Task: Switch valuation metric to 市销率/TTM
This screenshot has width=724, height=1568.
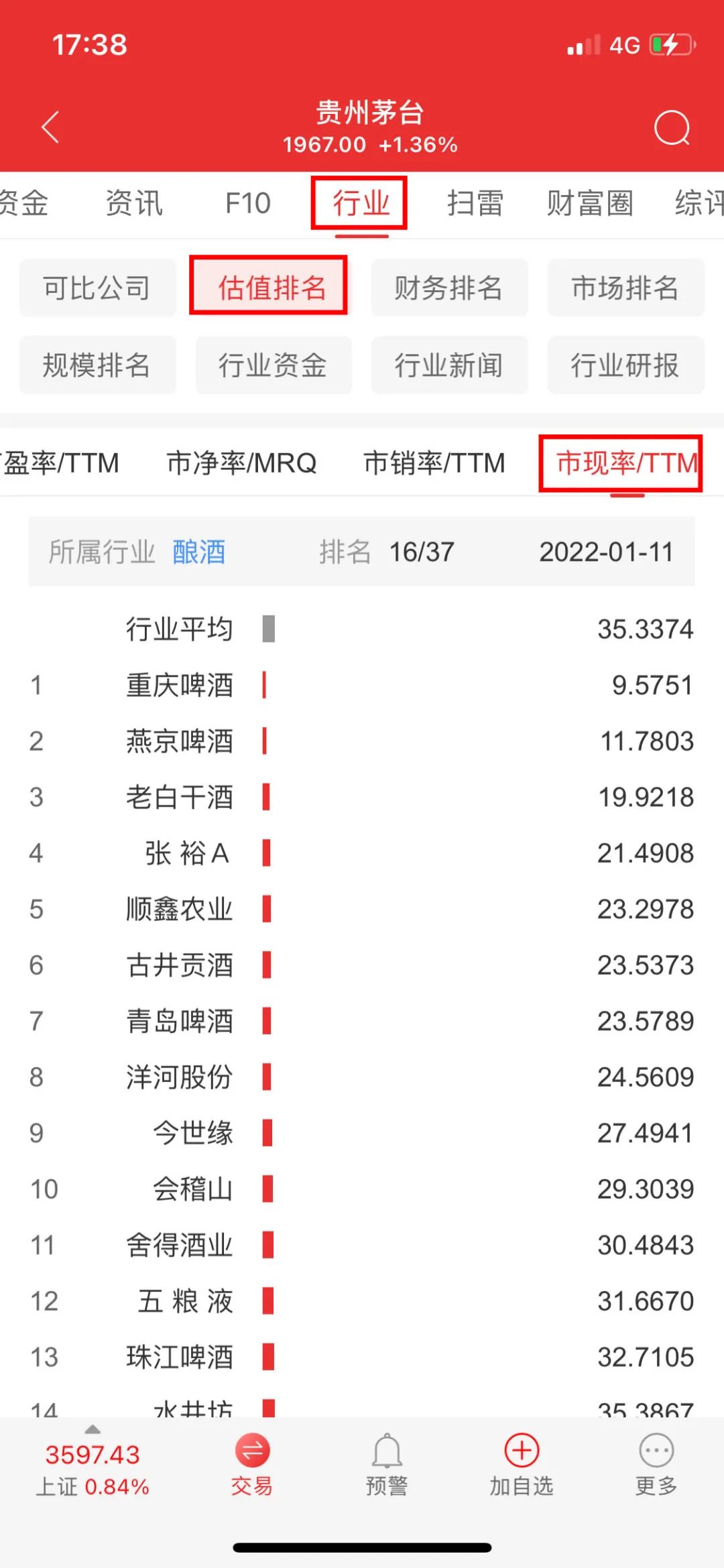Action: click(x=434, y=463)
